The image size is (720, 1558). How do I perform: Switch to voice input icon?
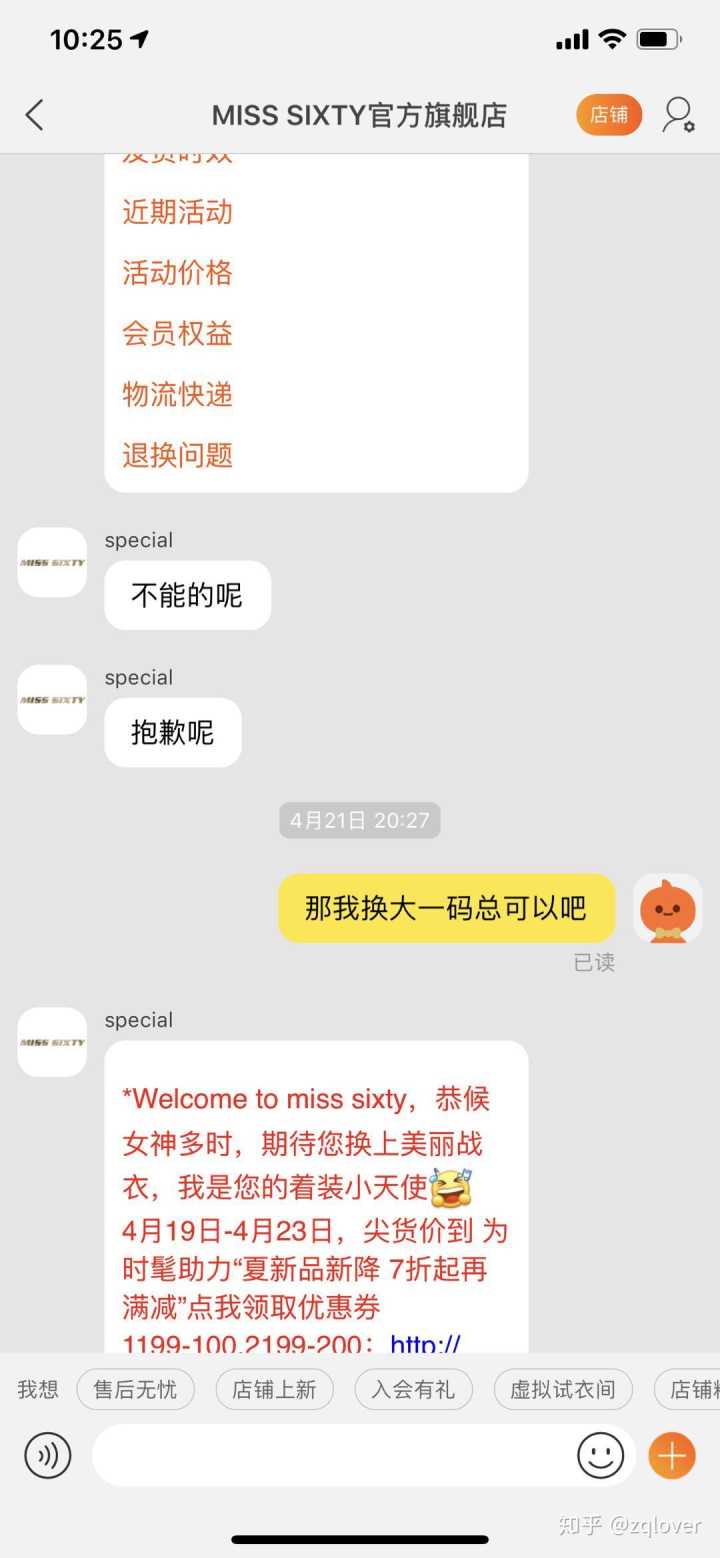pos(47,1455)
